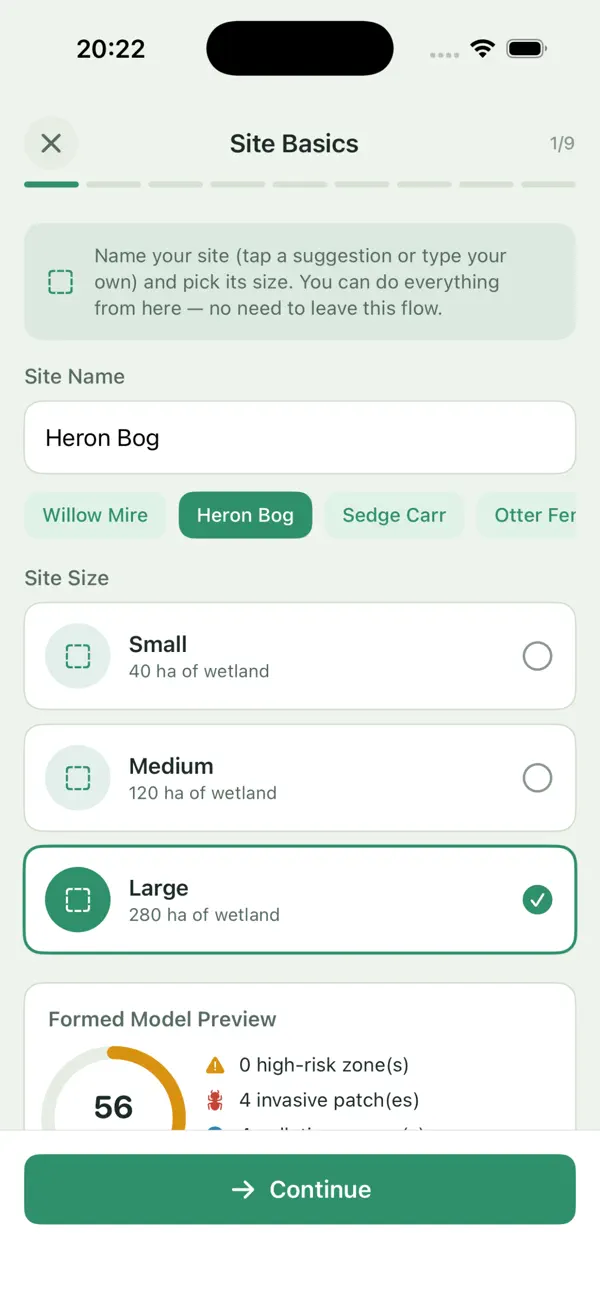Pick the Willow Mire name suggestion
Image resolution: width=600 pixels, height=1299 pixels.
(95, 515)
